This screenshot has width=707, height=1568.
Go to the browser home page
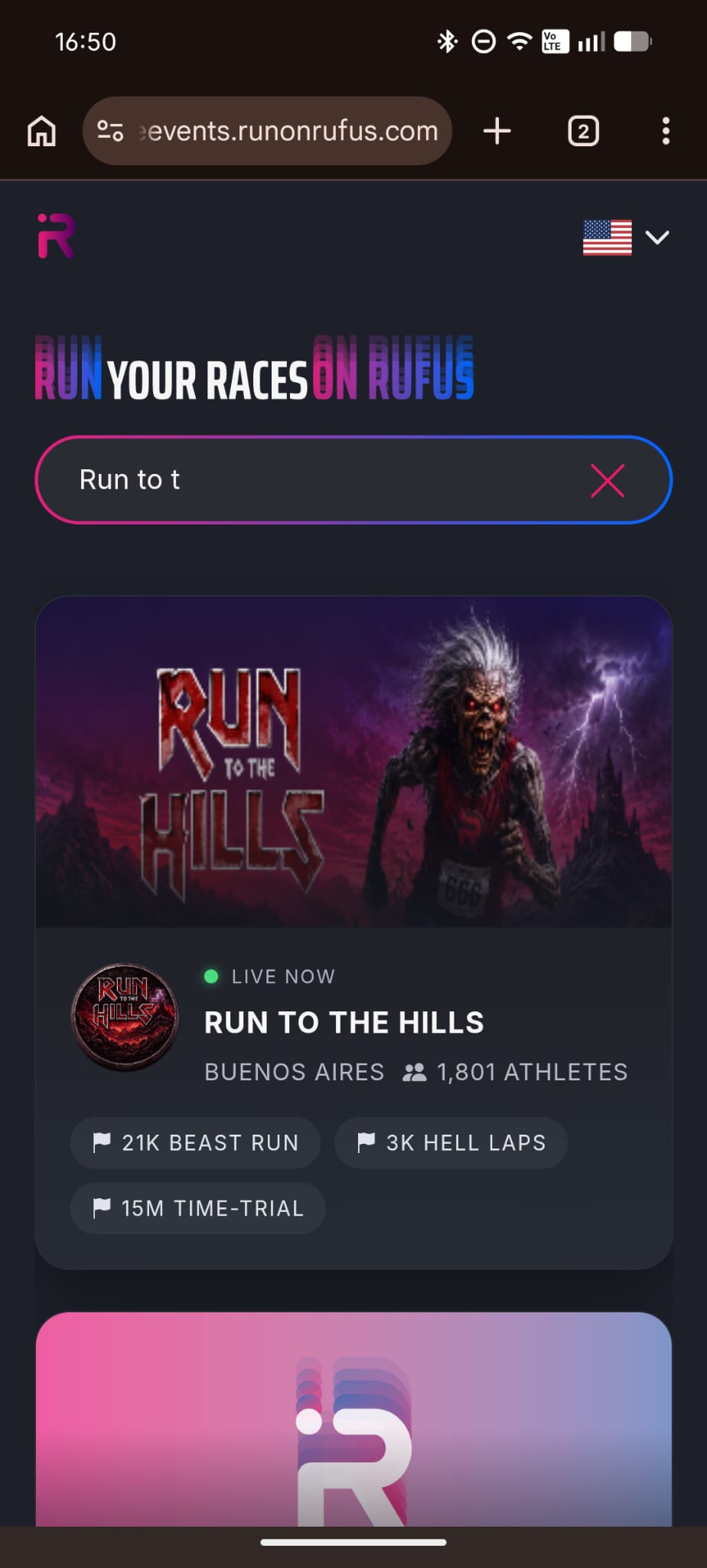point(42,131)
